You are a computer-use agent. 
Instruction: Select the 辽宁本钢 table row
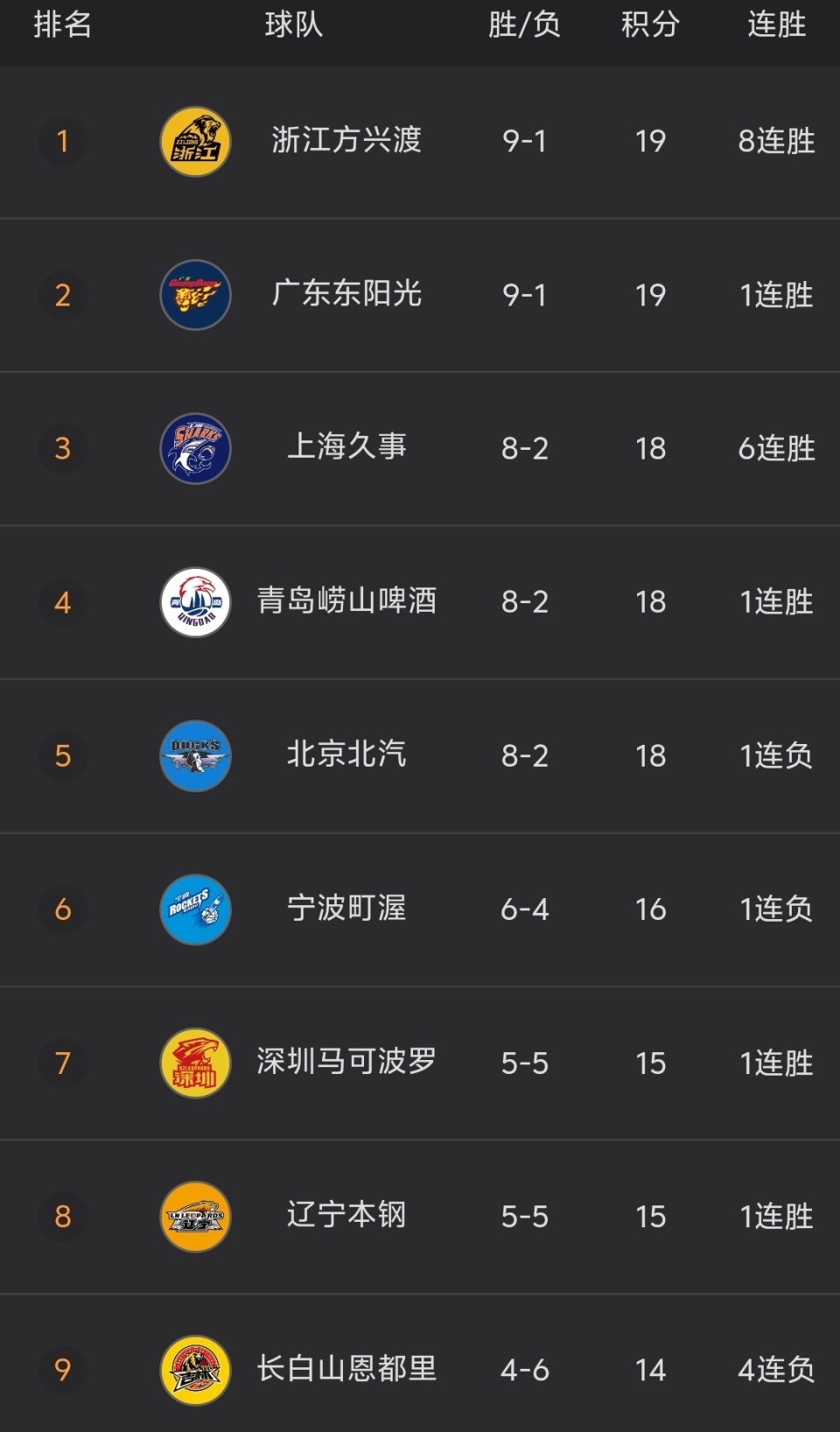point(420,1217)
